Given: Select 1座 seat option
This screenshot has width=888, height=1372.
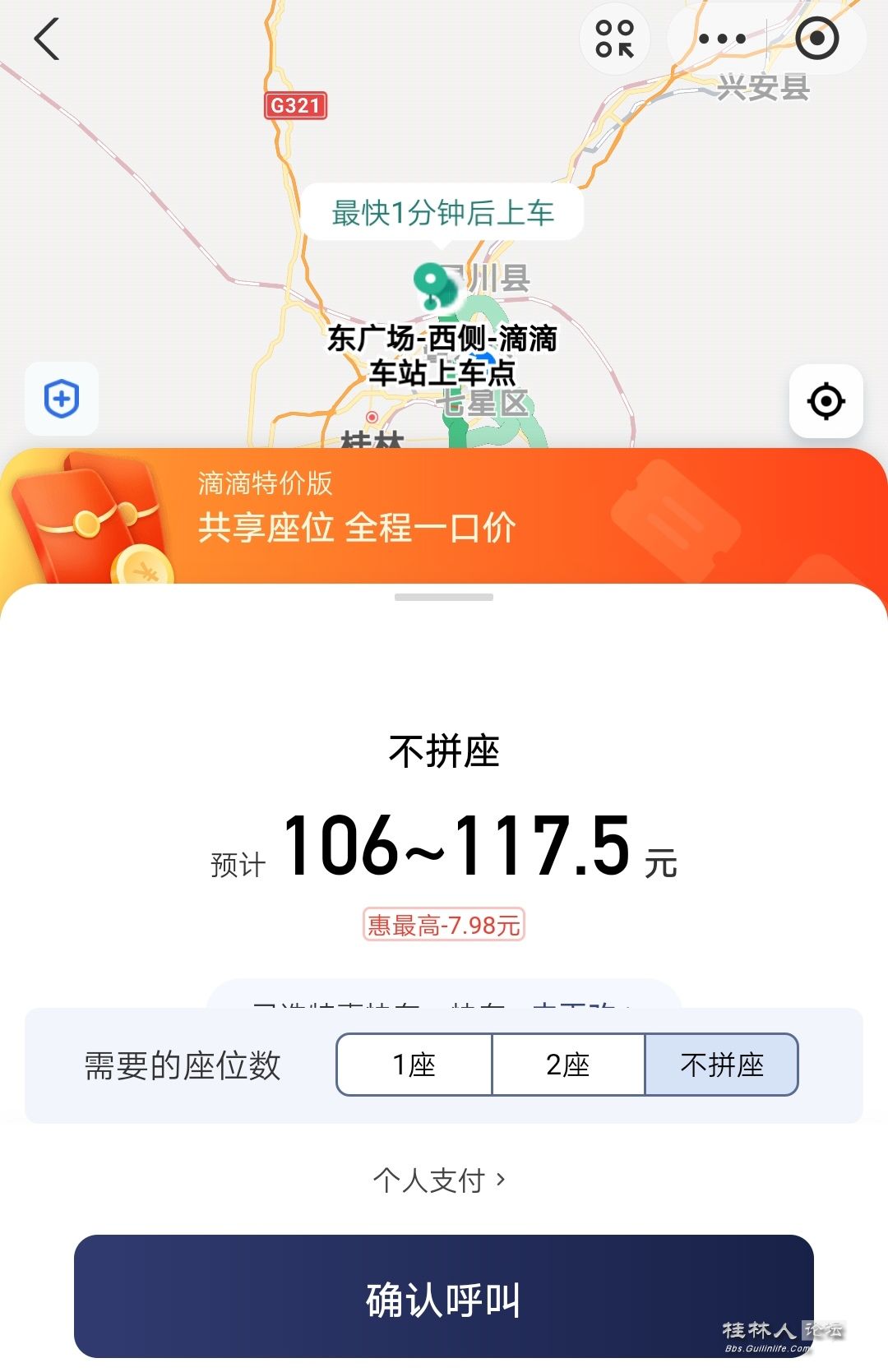Looking at the screenshot, I should [414, 1065].
